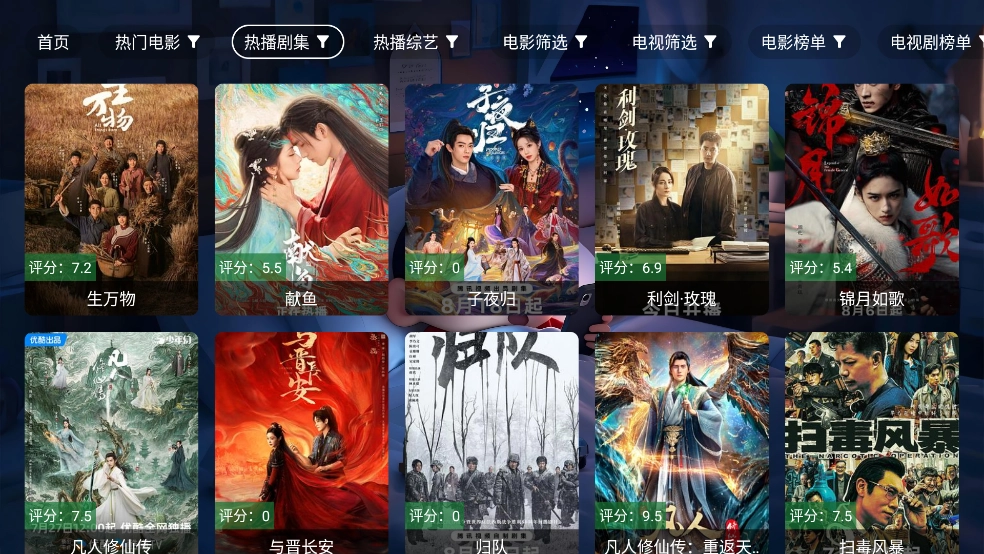This screenshot has width=984, height=554.
Task: Open the 献鱼 series card
Action: pyautogui.click(x=301, y=198)
